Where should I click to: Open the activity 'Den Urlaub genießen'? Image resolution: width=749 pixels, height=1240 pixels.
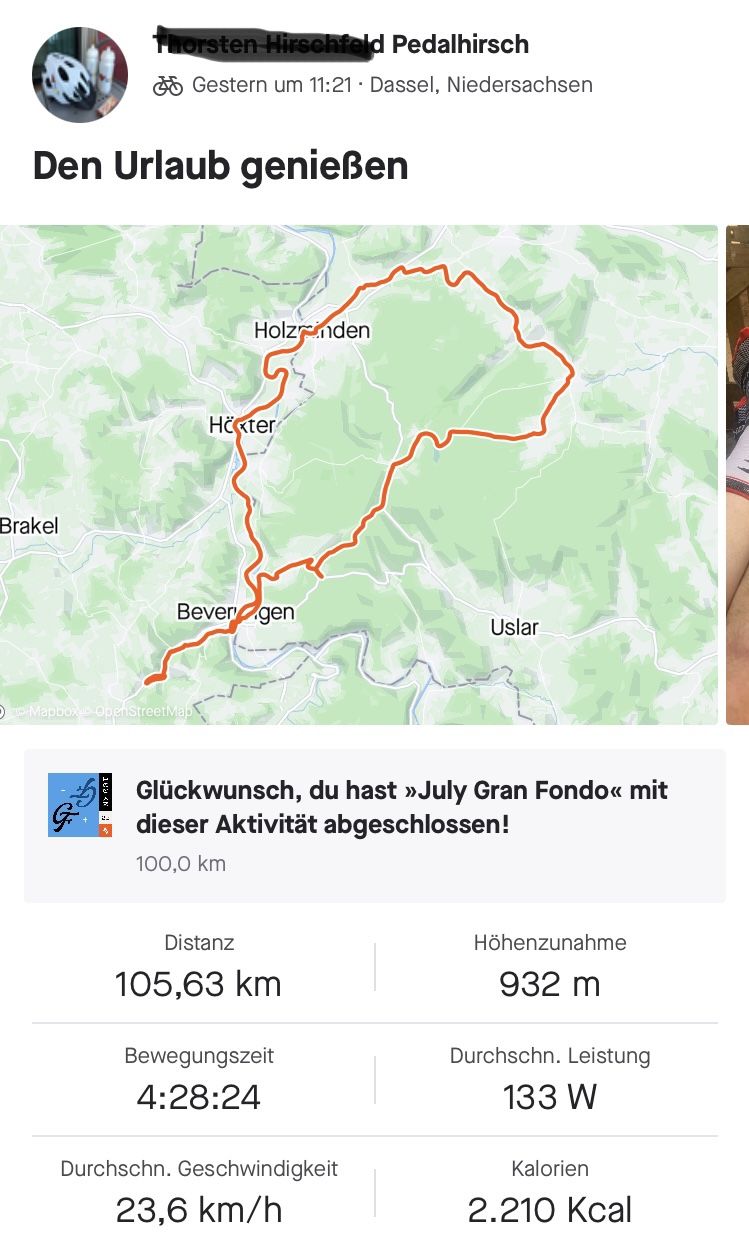[x=221, y=165]
